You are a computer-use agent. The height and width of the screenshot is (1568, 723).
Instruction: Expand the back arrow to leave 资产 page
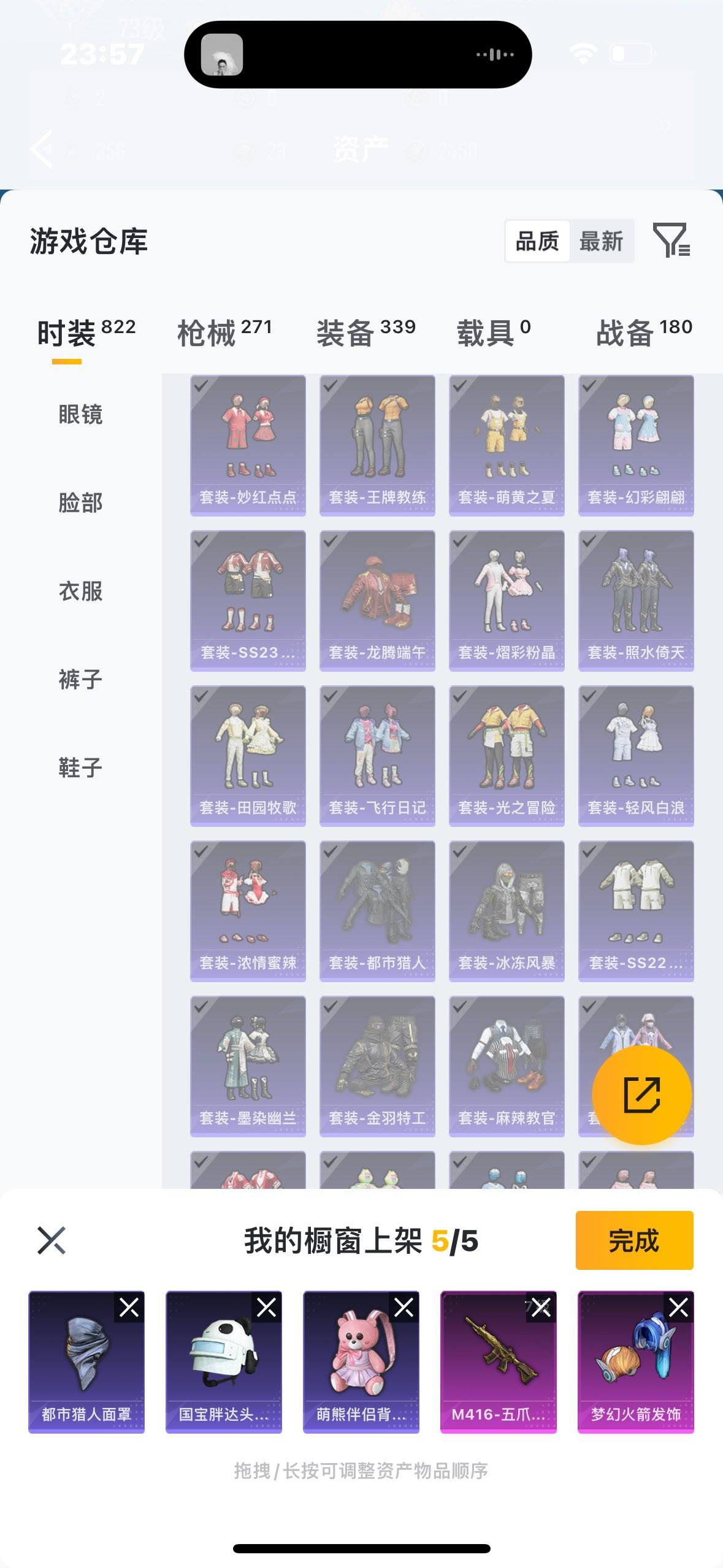click(x=40, y=149)
